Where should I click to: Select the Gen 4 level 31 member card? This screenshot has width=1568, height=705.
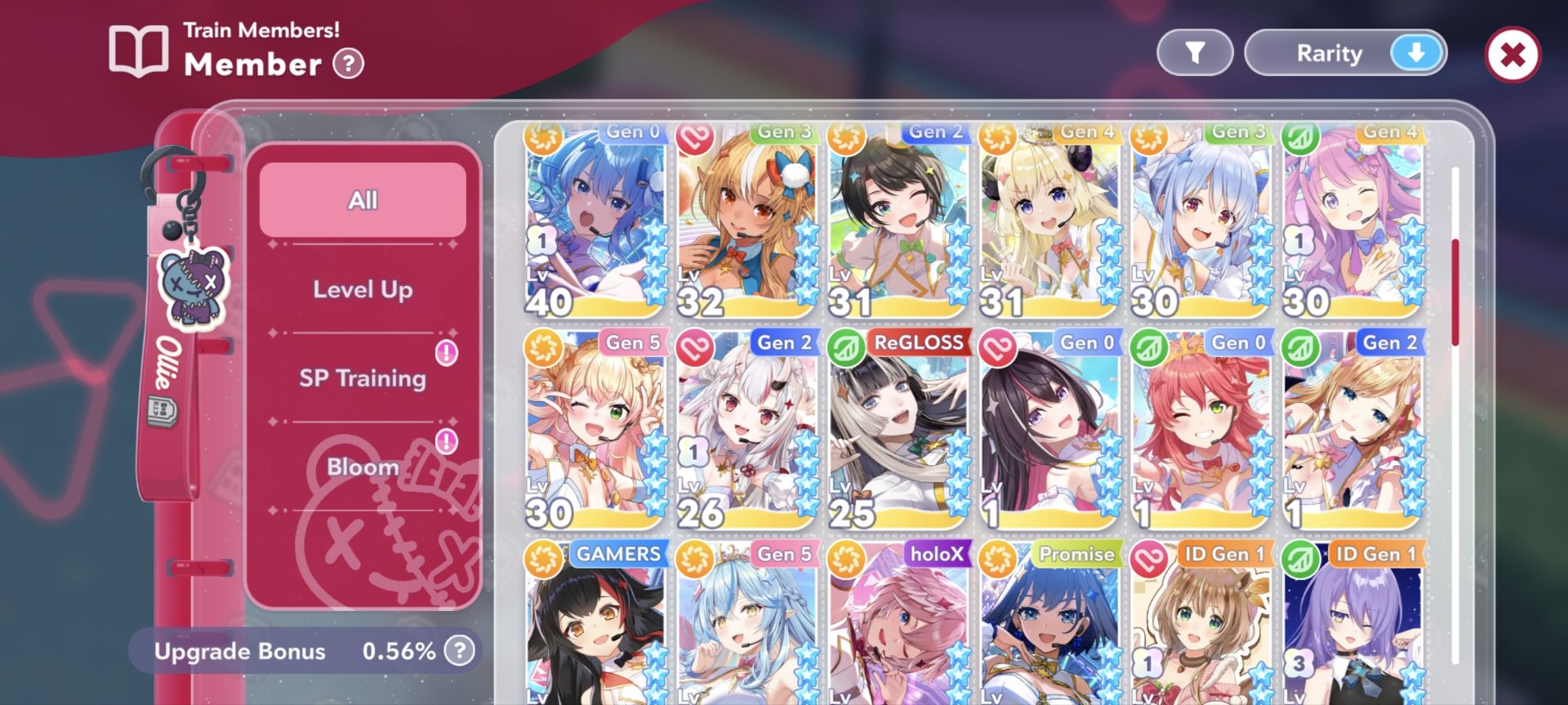(x=1050, y=220)
